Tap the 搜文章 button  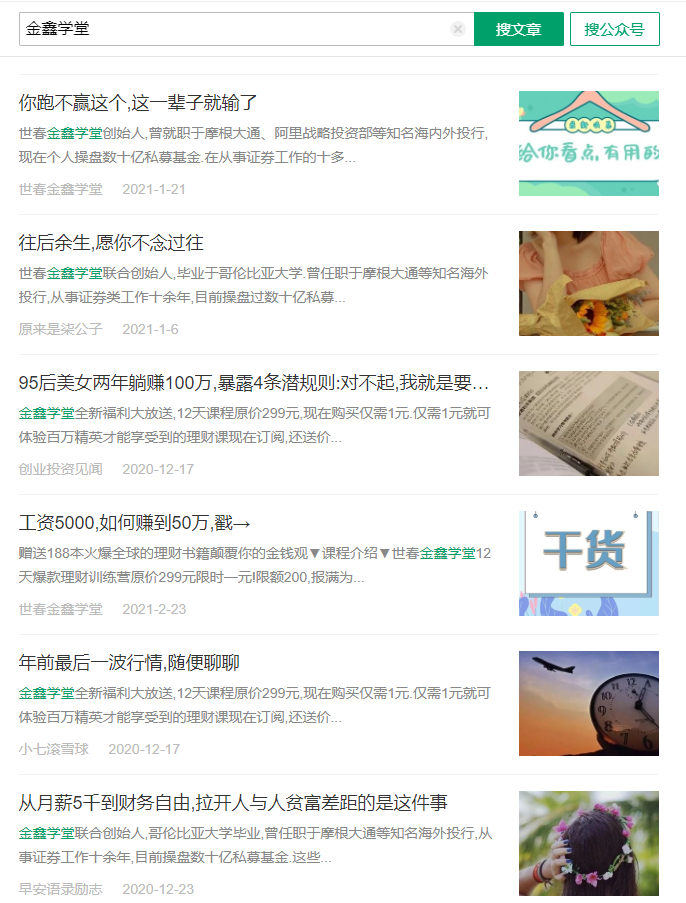[518, 29]
